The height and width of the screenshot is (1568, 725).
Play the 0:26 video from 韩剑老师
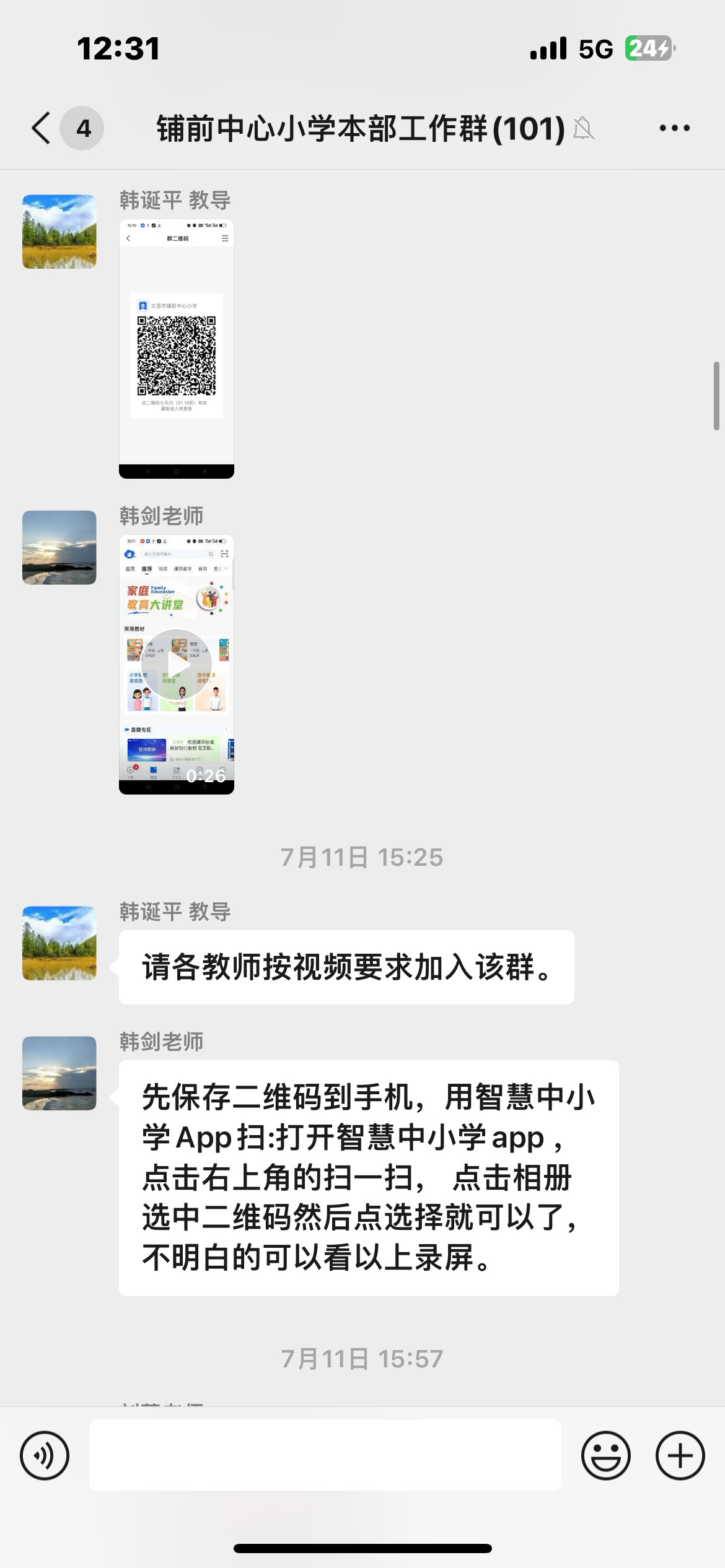point(176,664)
